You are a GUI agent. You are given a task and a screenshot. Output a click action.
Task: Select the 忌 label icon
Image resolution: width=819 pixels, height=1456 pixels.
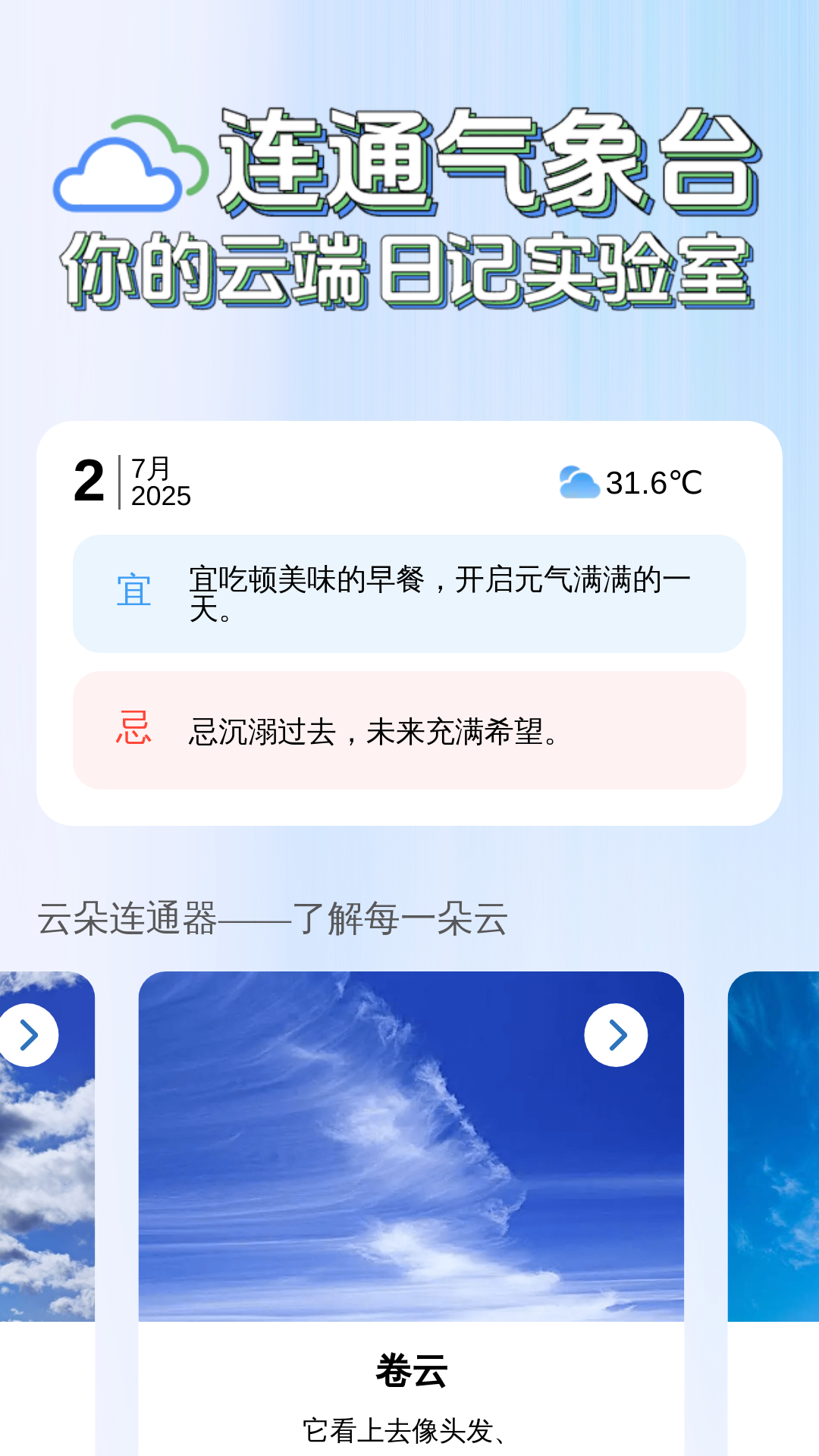[135, 730]
